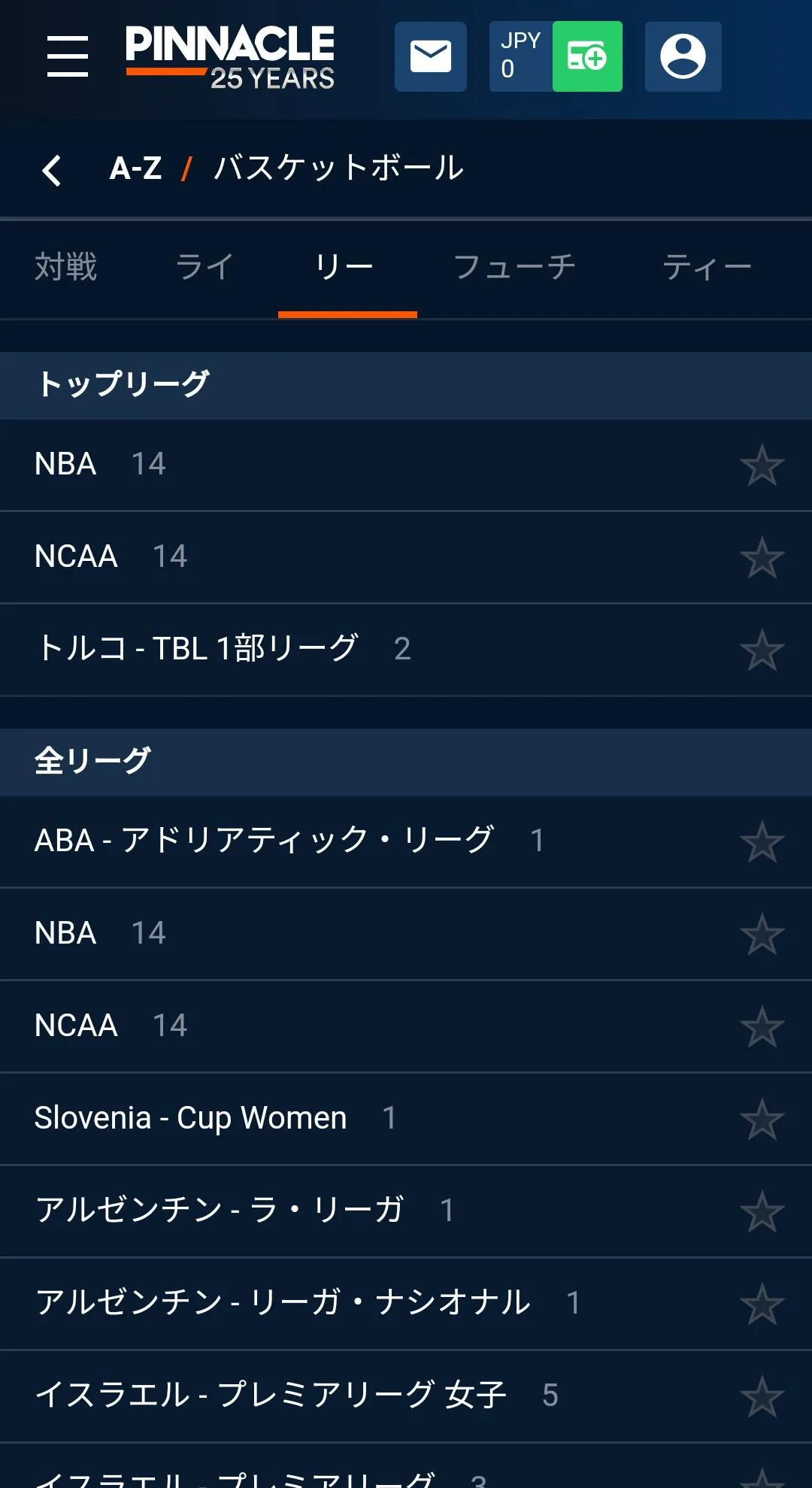Favorite NCAA in the トップリーグ section

pyautogui.click(x=762, y=557)
